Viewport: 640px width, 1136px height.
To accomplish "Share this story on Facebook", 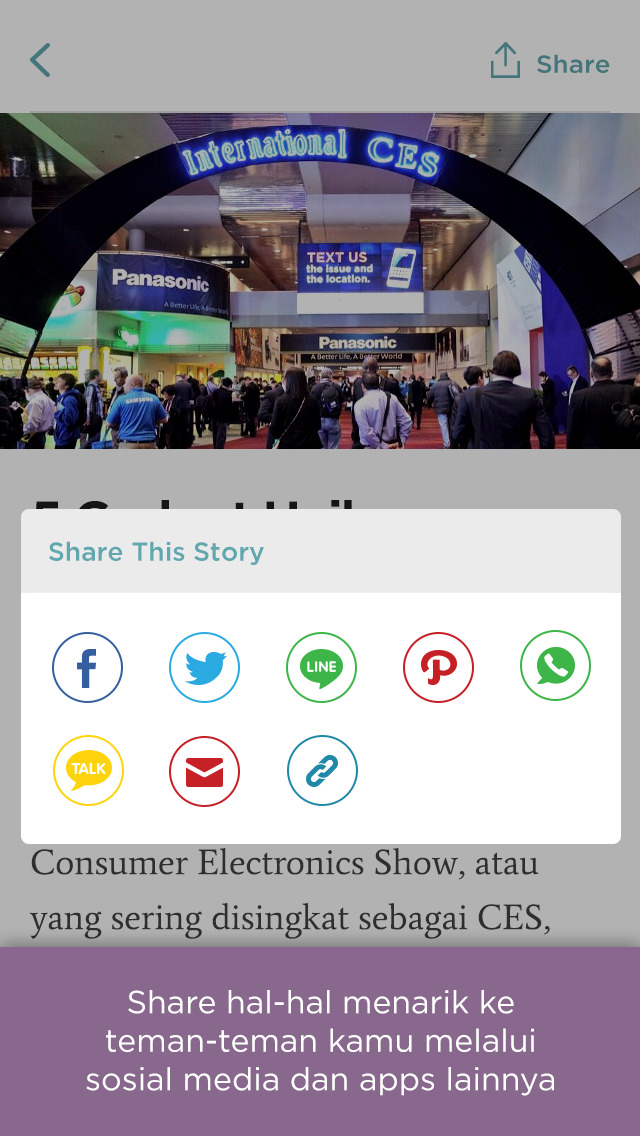I will tap(87, 667).
